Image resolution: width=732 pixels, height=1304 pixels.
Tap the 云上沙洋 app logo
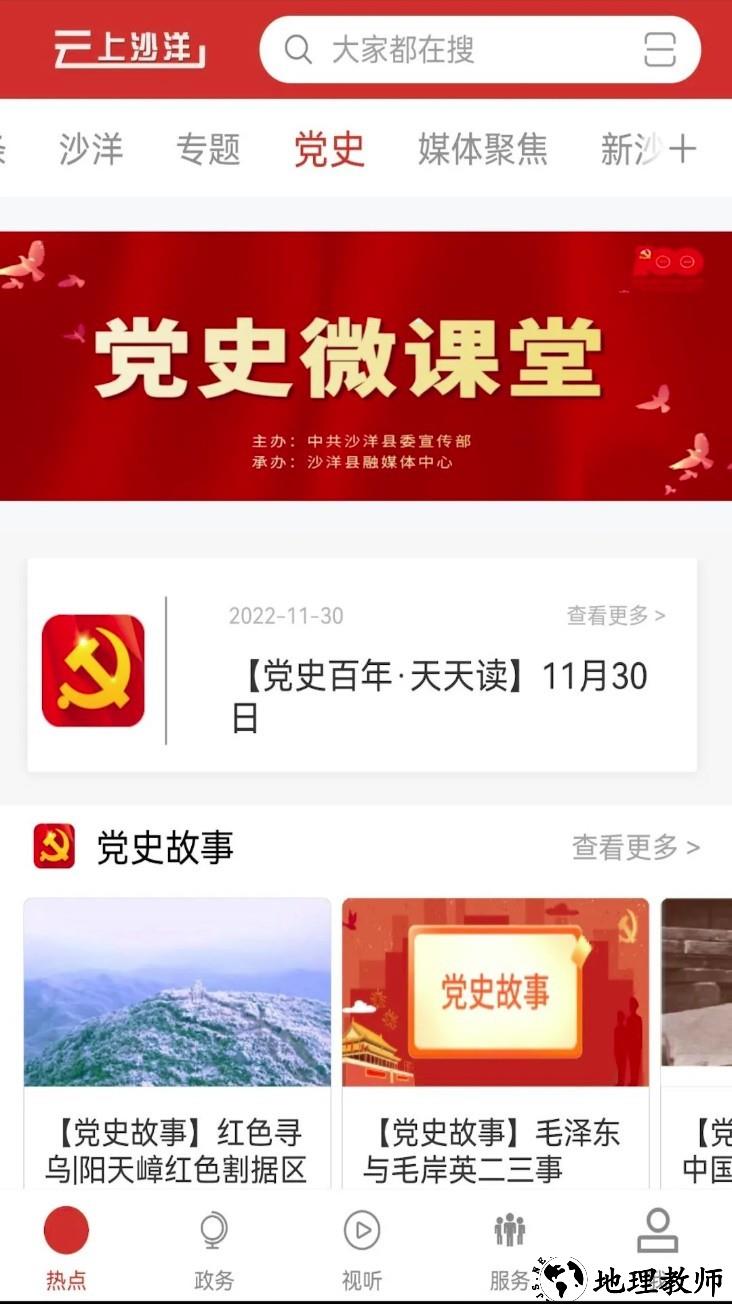pos(127,50)
